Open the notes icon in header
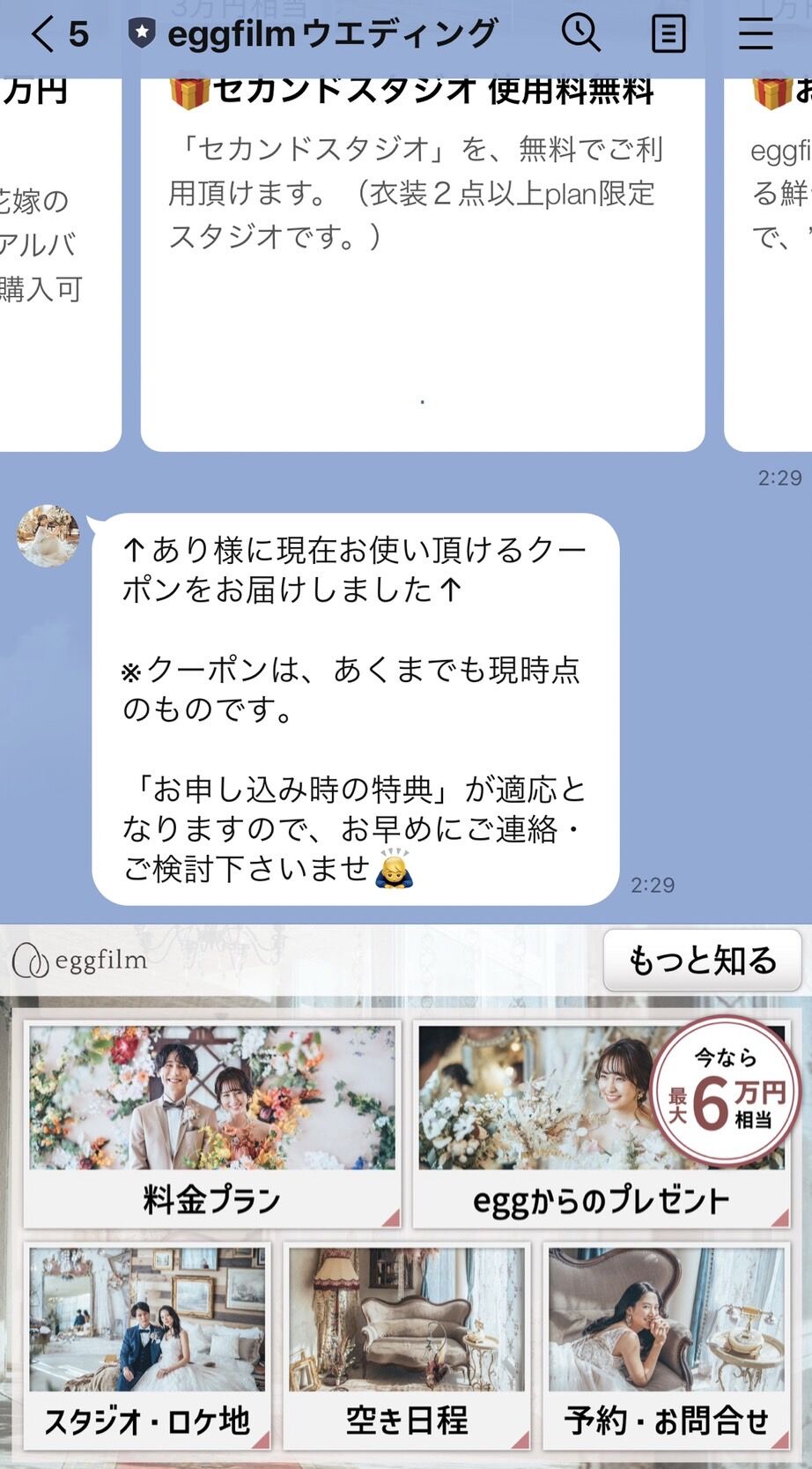This screenshot has height=1469, width=812. click(x=668, y=34)
